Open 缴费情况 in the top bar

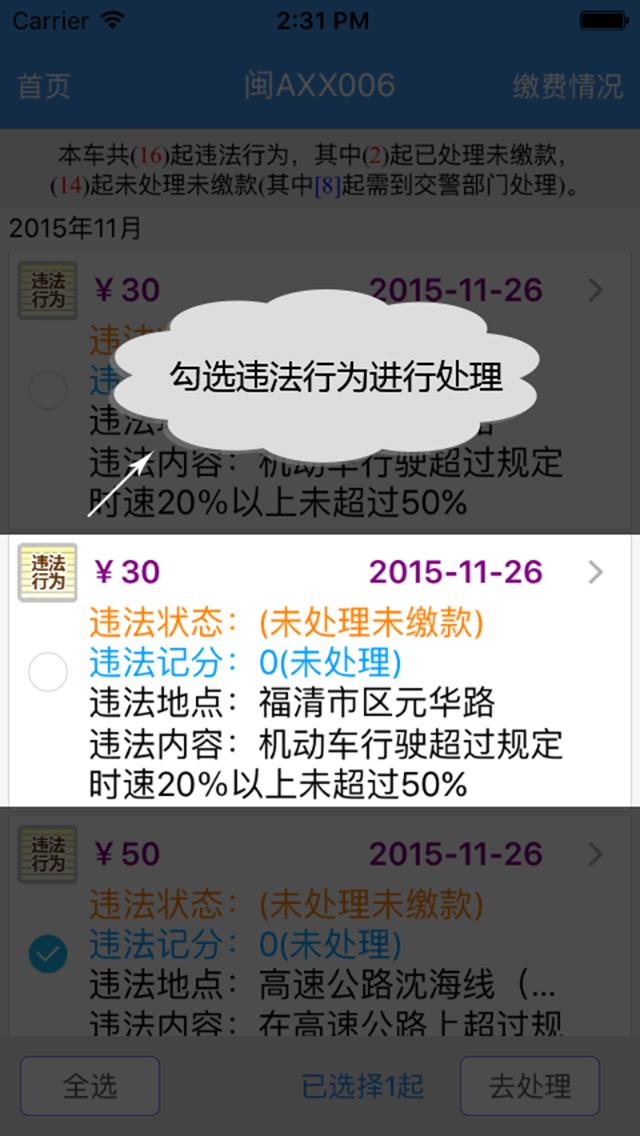coord(568,87)
